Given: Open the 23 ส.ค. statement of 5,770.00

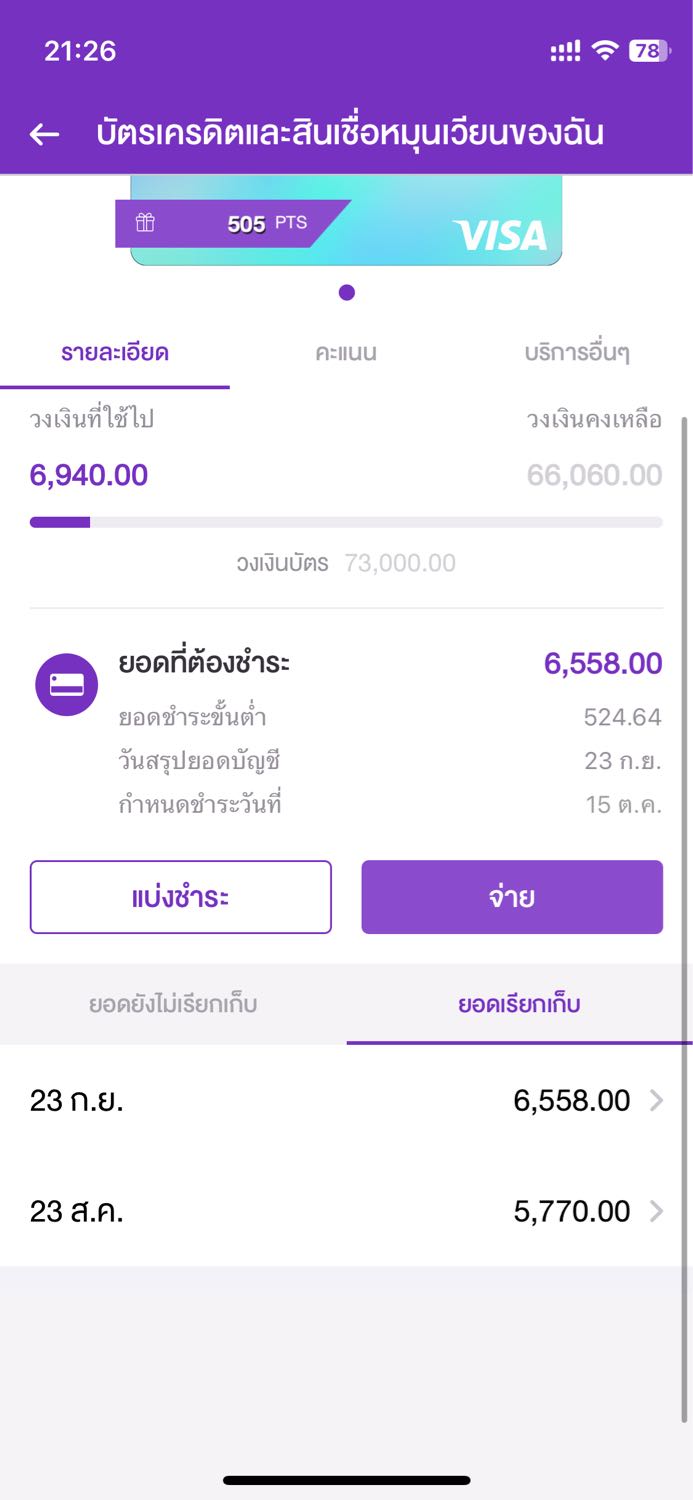Looking at the screenshot, I should (x=346, y=1212).
